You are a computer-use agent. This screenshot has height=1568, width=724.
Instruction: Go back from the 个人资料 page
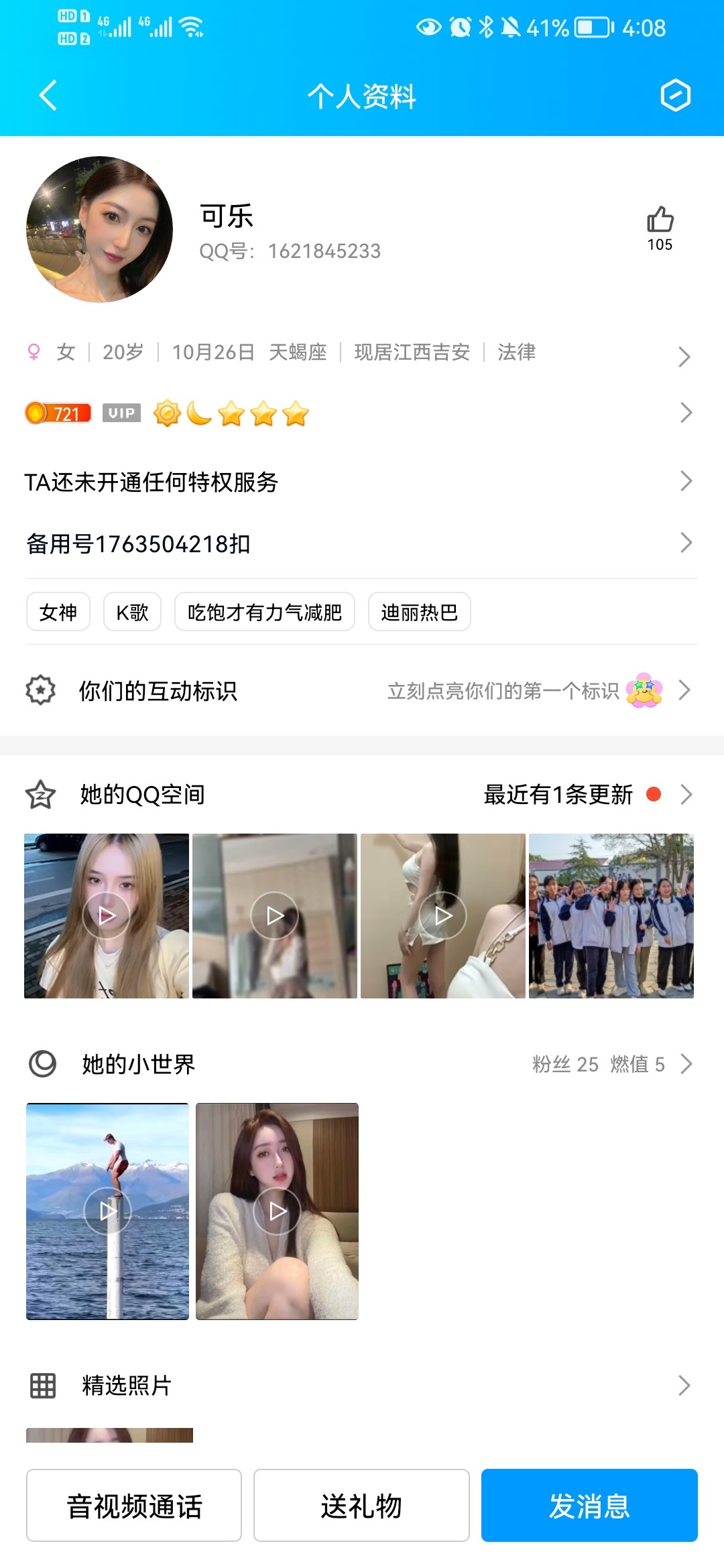click(48, 95)
